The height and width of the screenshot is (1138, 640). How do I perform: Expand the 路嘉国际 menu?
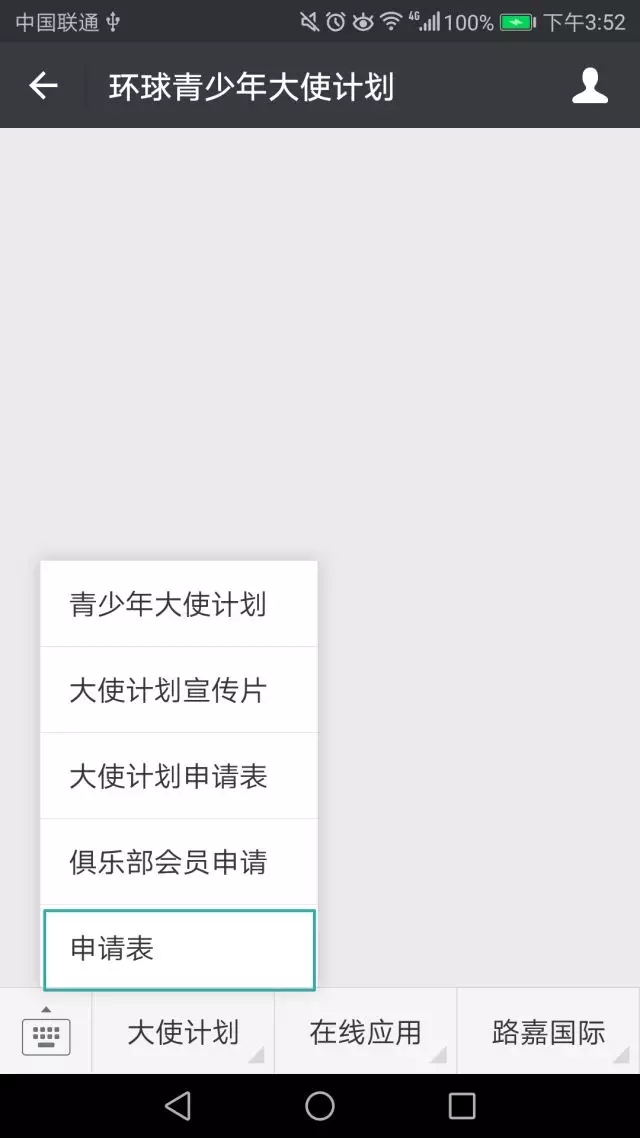coord(549,1031)
